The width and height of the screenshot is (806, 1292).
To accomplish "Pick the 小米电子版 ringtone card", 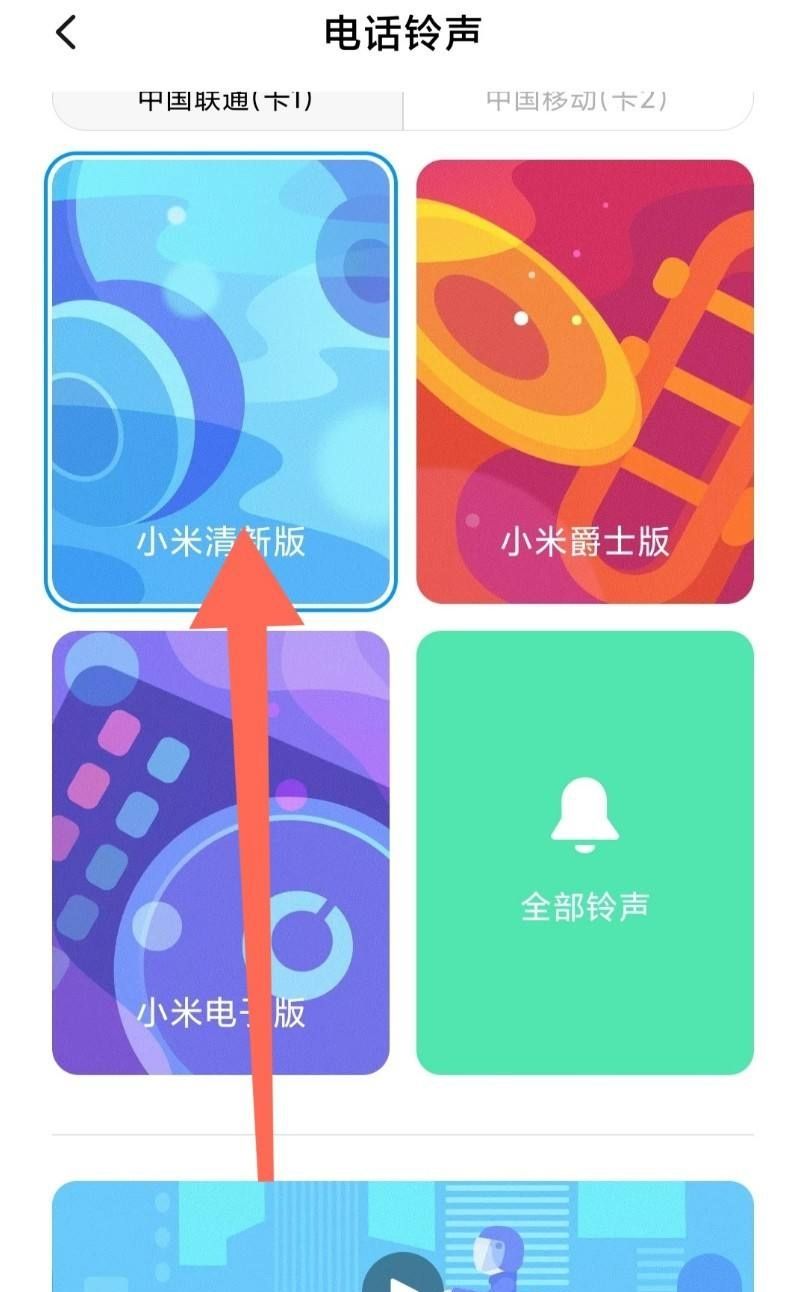I will coord(220,852).
